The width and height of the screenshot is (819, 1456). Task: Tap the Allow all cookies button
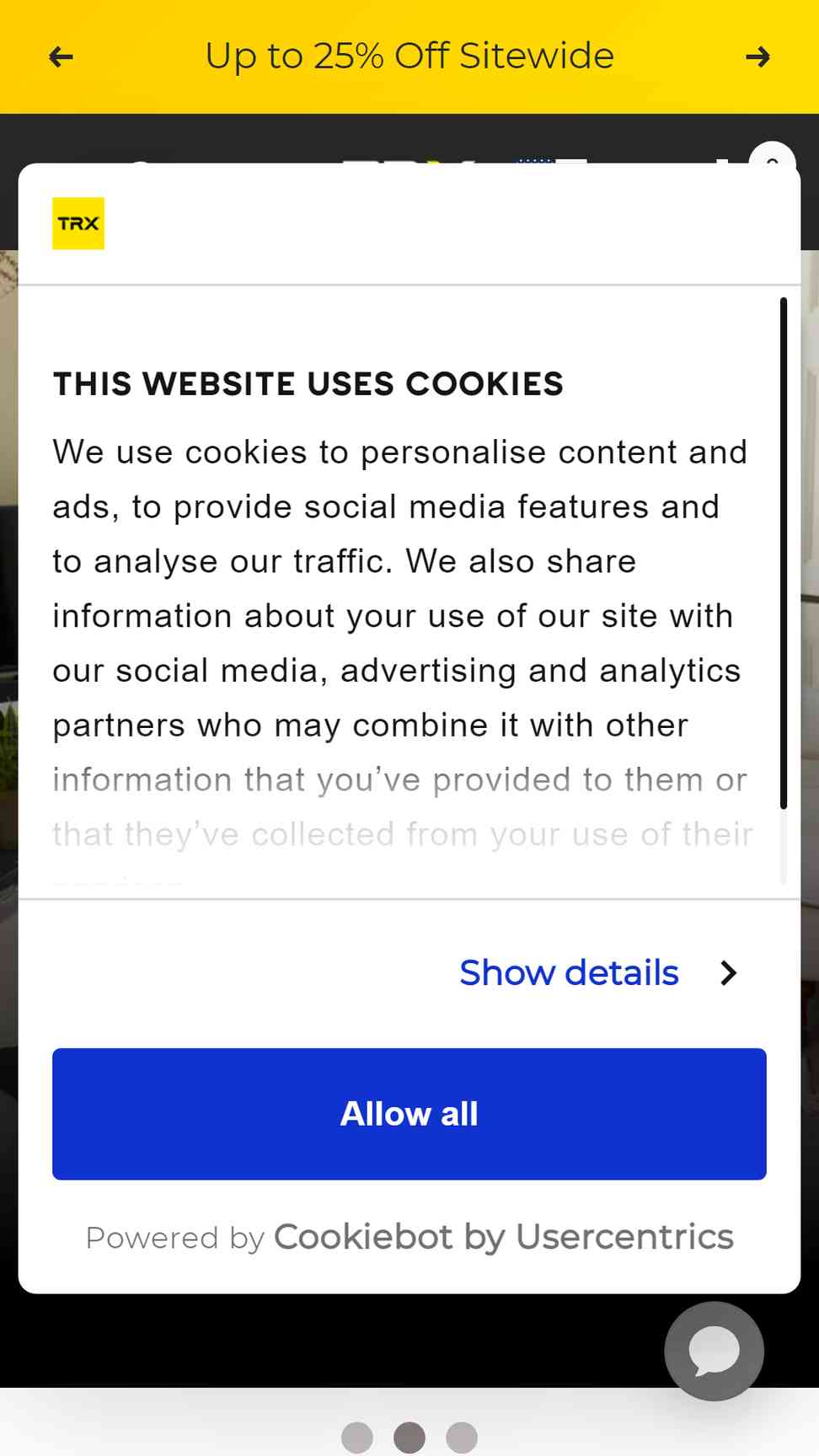[x=409, y=1113]
